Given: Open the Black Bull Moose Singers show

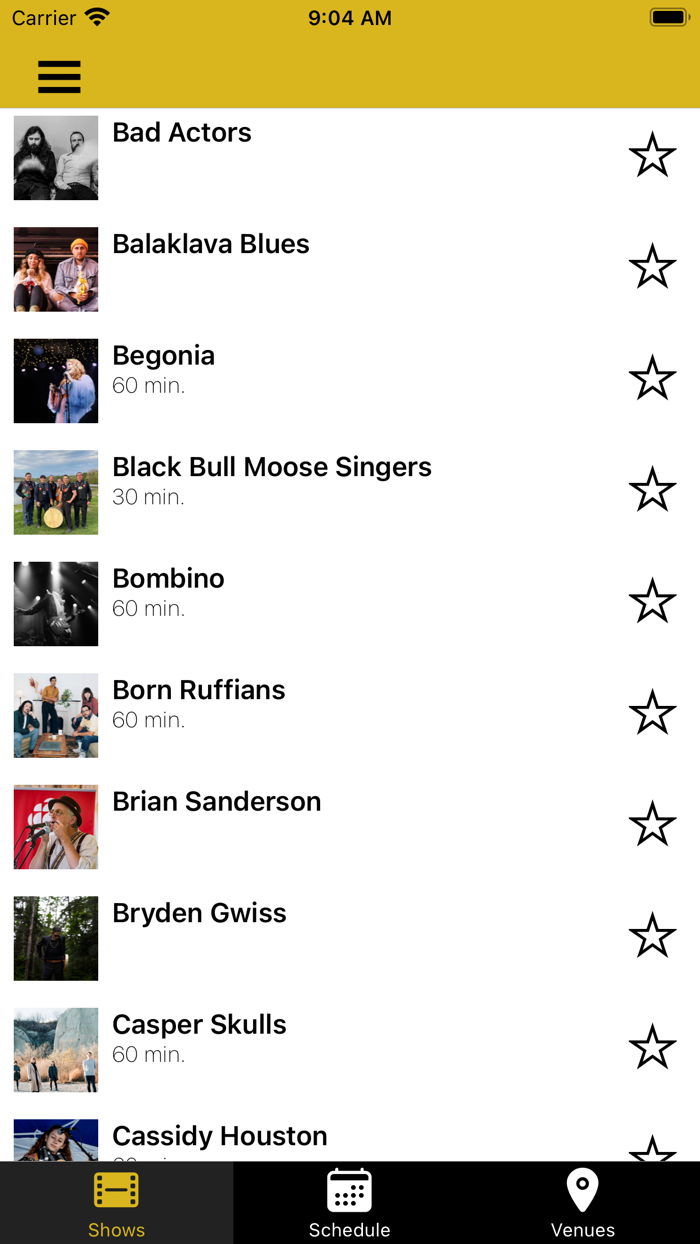Looking at the screenshot, I should click(x=271, y=468).
